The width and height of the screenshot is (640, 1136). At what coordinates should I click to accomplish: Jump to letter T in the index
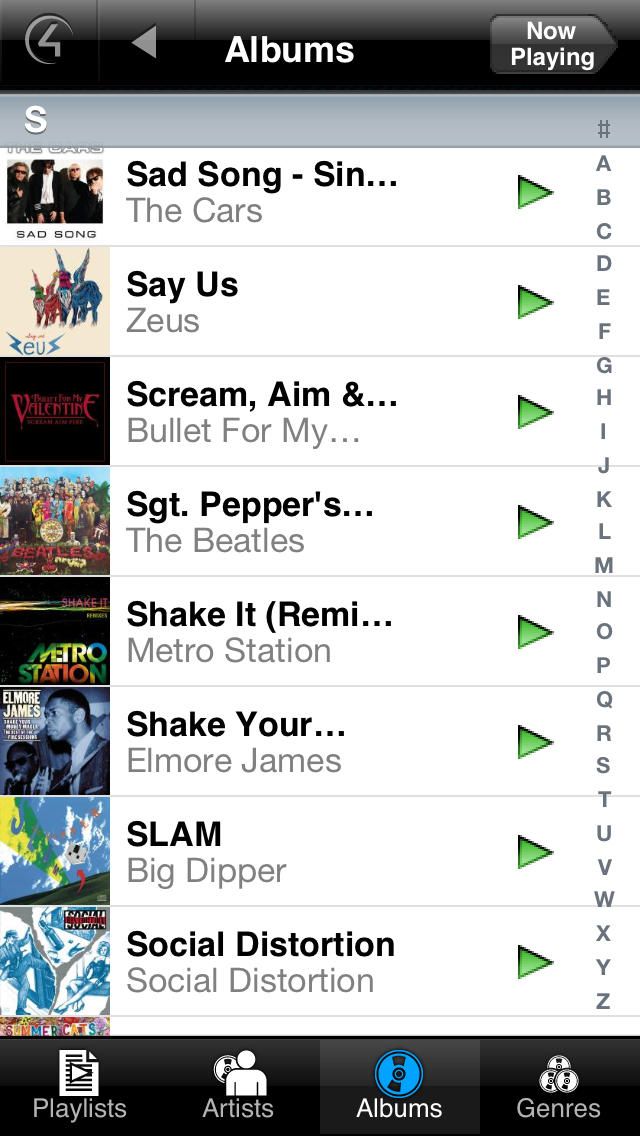tap(603, 799)
